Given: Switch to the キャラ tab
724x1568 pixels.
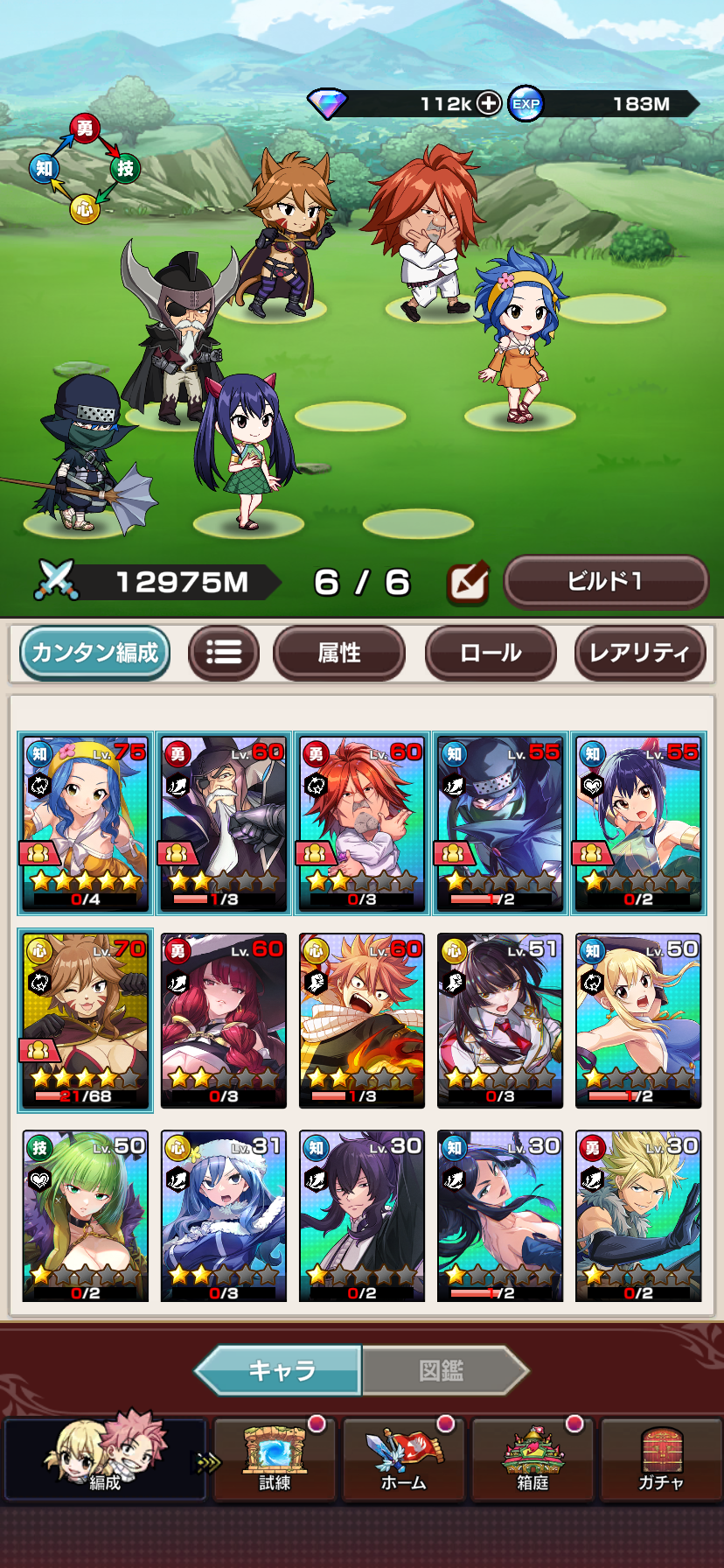Looking at the screenshot, I should pyautogui.click(x=280, y=1370).
